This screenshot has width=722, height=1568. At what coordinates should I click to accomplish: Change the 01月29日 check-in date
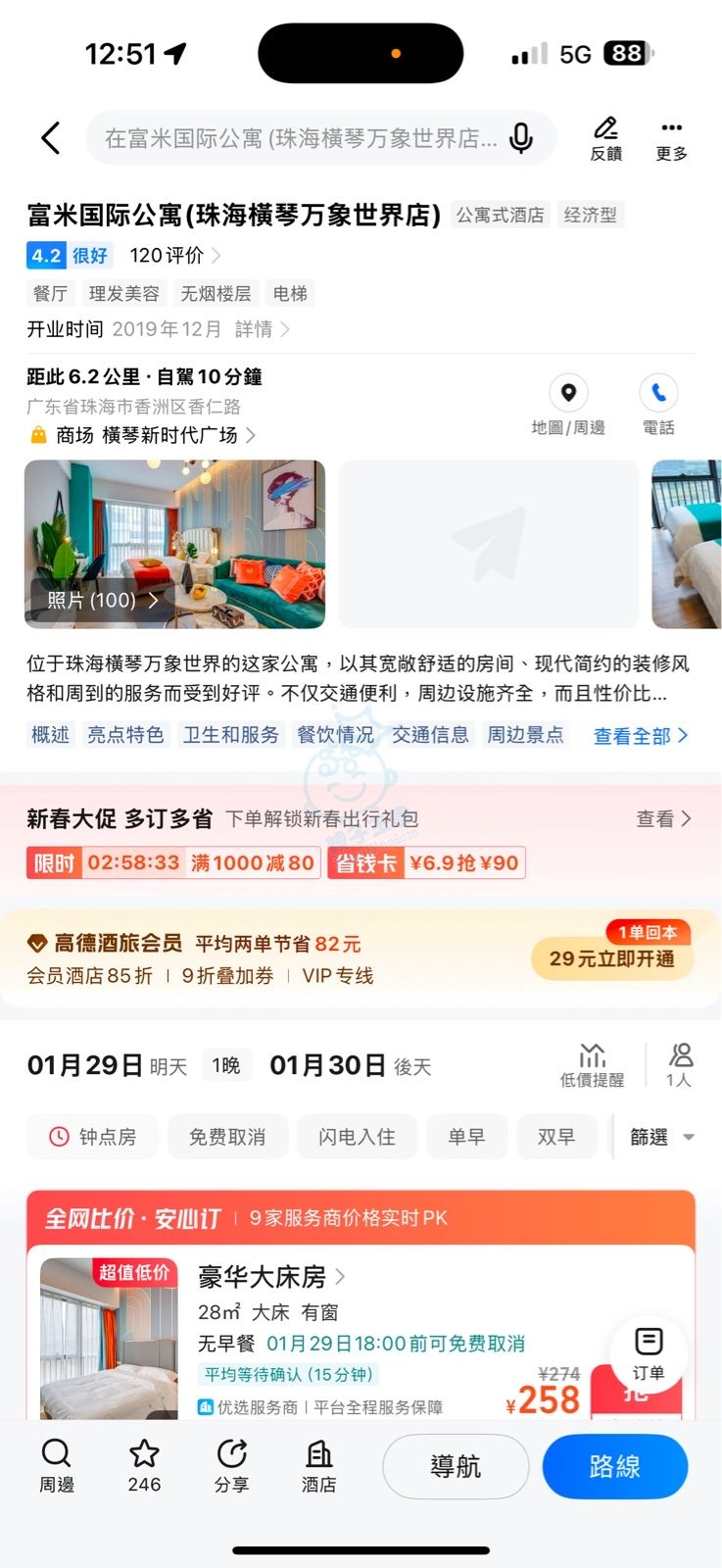[x=86, y=1065]
